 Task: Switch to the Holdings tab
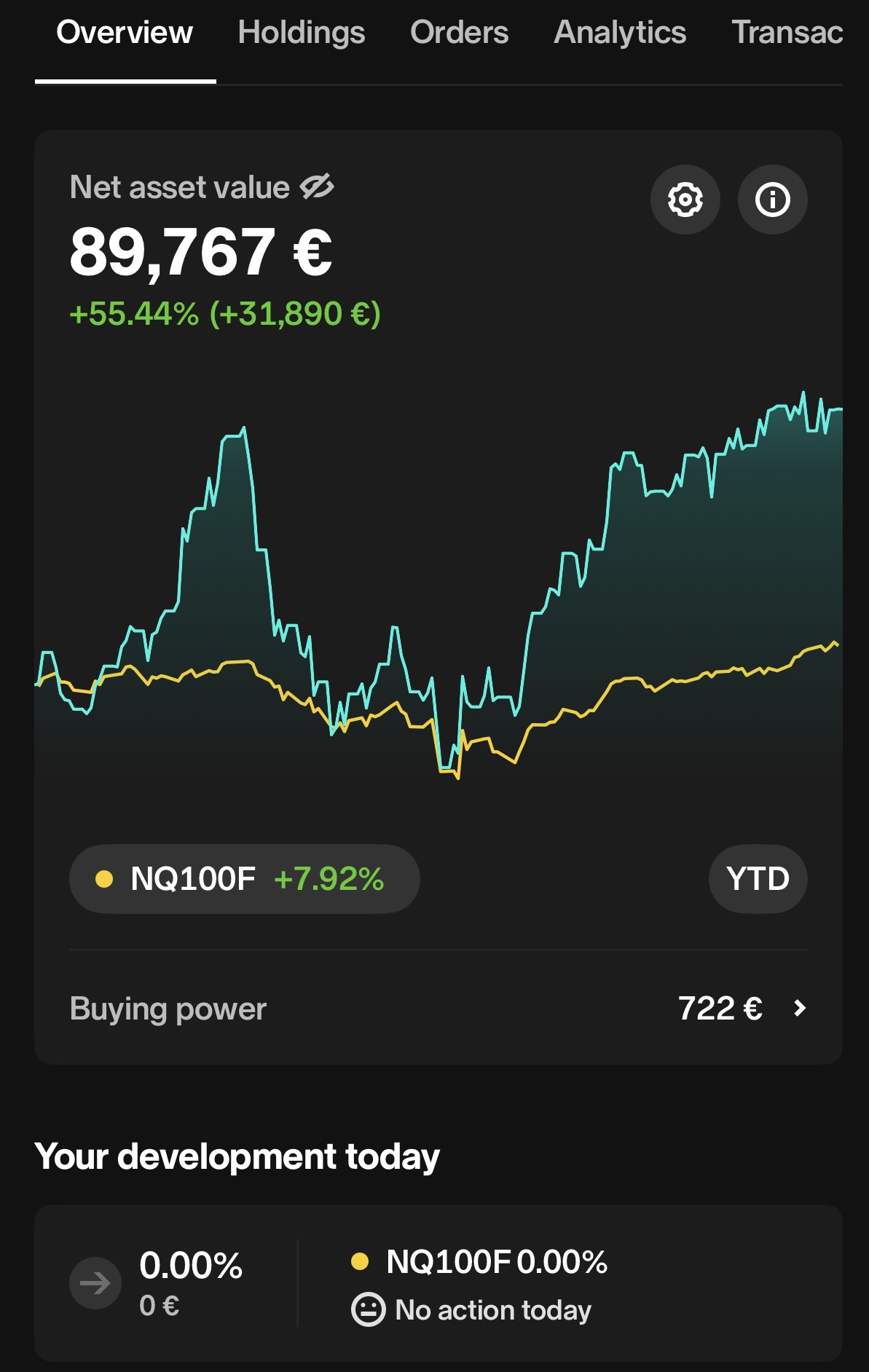(x=301, y=33)
